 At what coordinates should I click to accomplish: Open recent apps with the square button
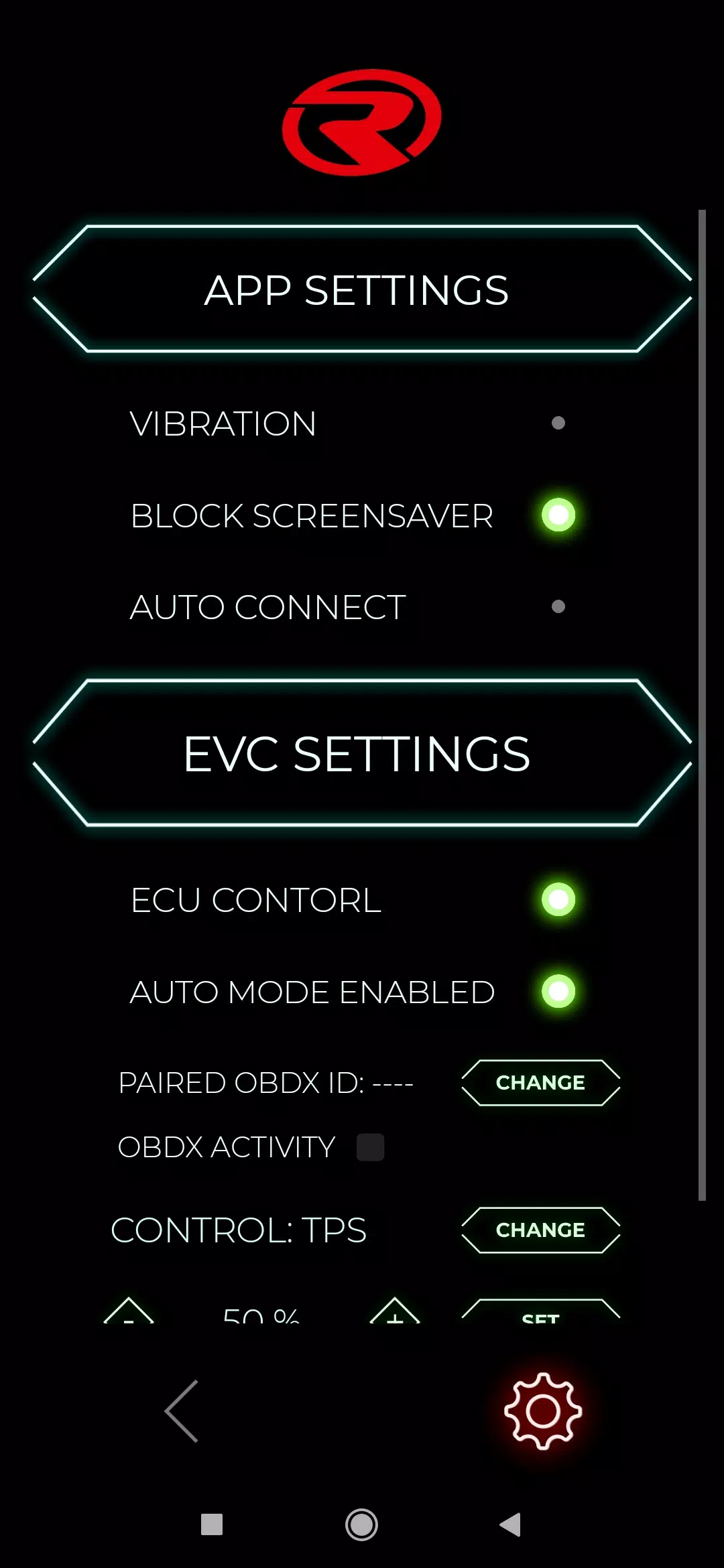click(x=212, y=1524)
